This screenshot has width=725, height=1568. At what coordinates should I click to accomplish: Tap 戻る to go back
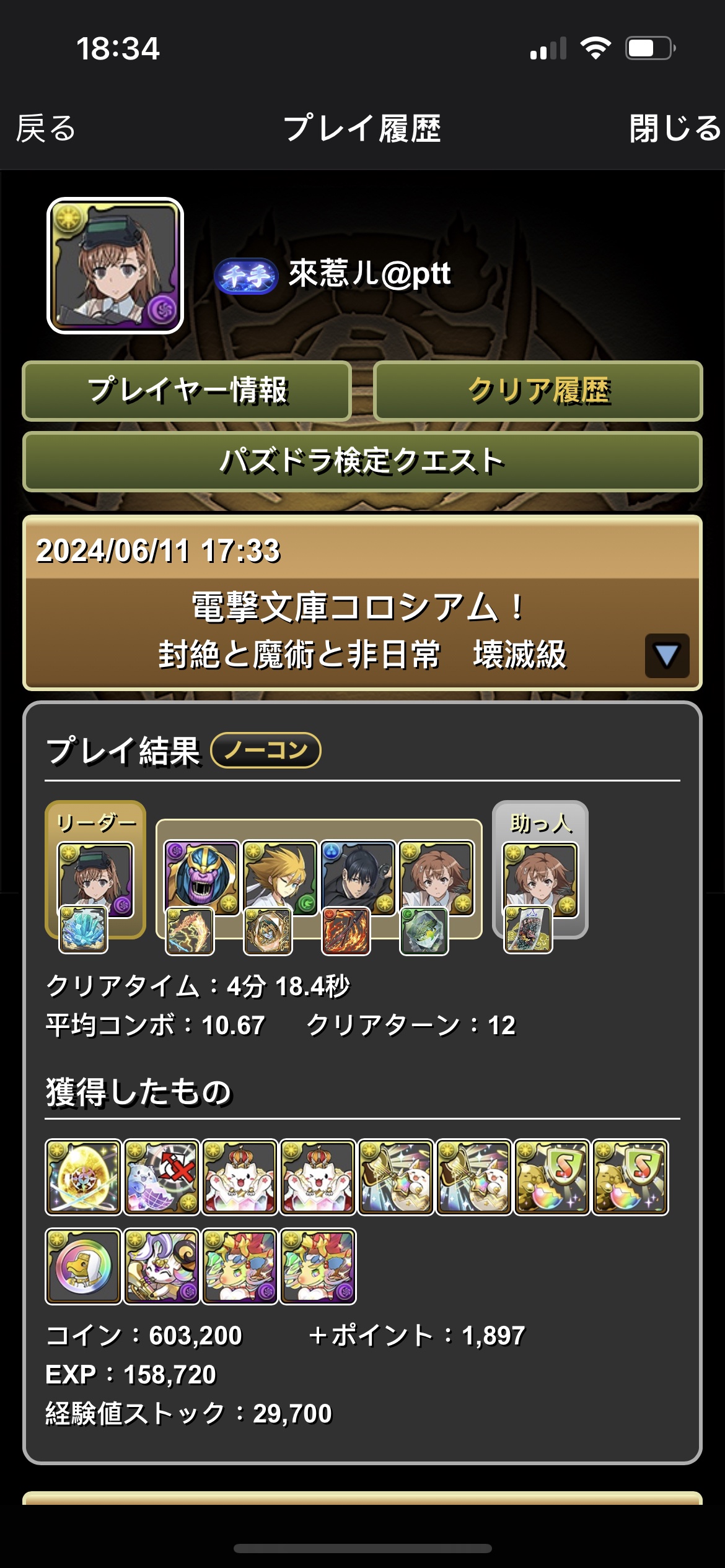coord(45,128)
